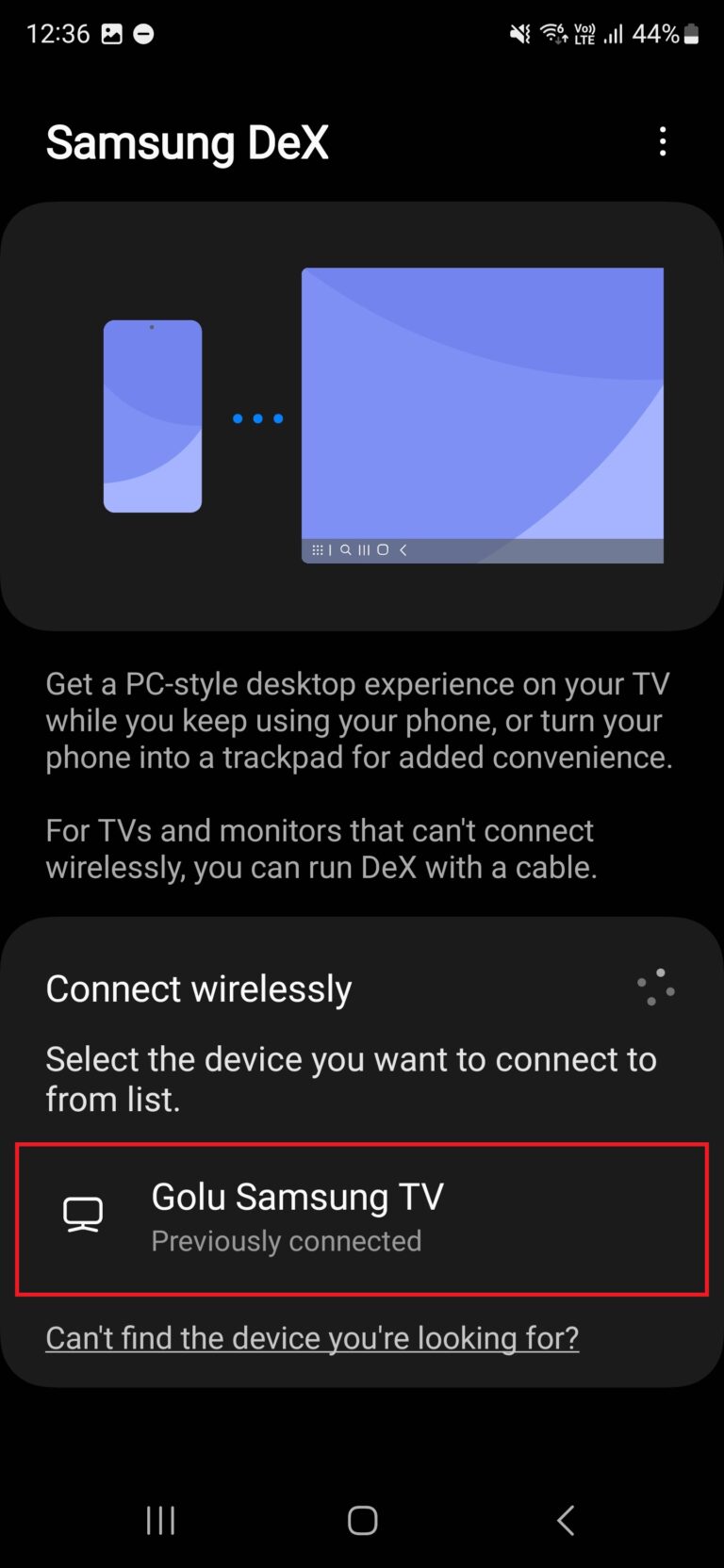Click the scanning spinner in Connect wirelessly

click(657, 988)
